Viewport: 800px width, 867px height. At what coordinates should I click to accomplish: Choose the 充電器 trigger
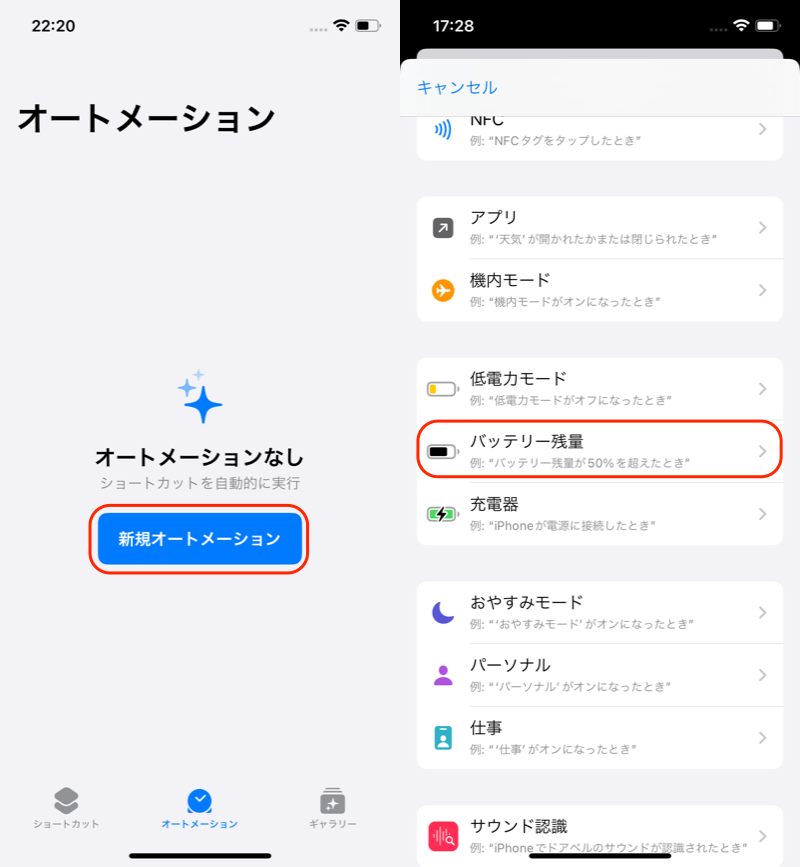tap(599, 513)
